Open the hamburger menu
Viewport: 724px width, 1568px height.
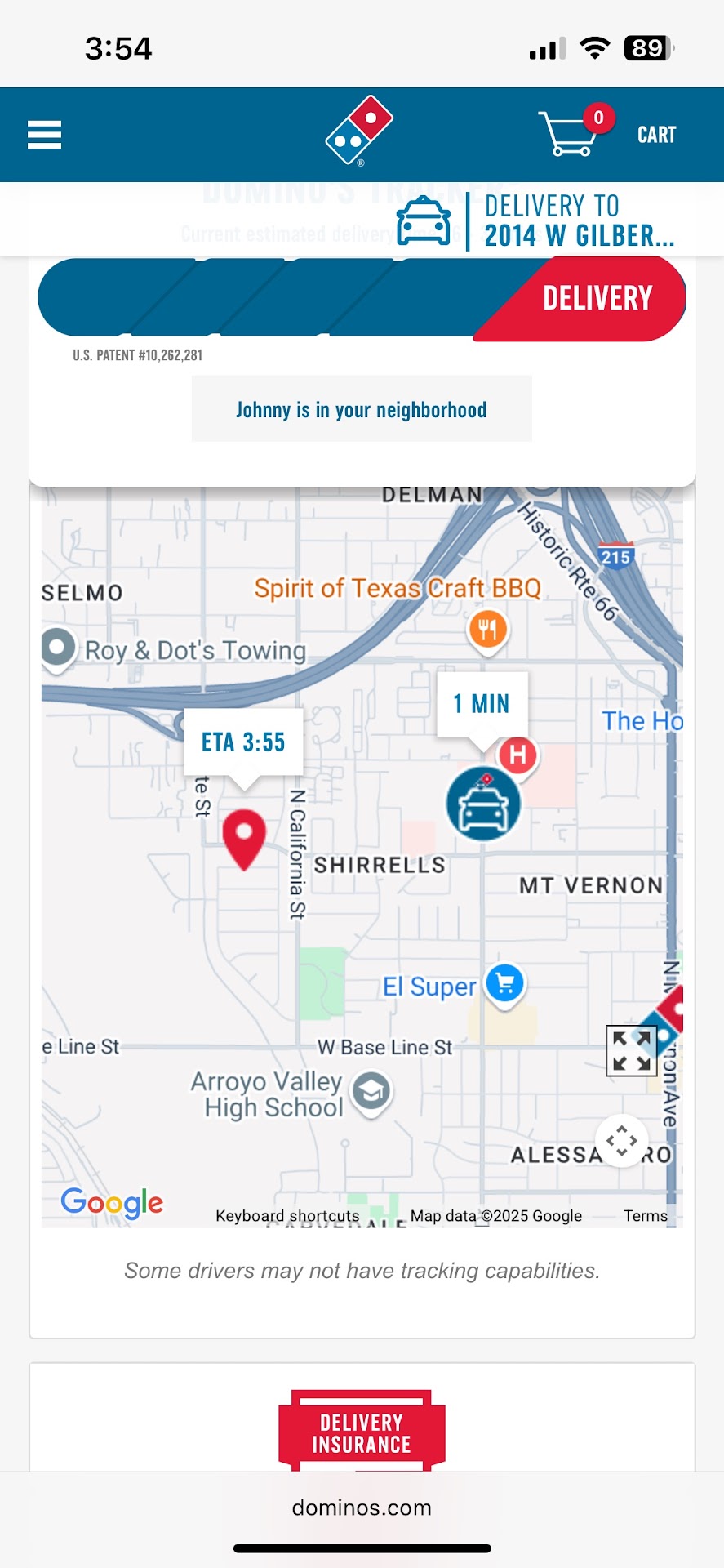pos(44,135)
